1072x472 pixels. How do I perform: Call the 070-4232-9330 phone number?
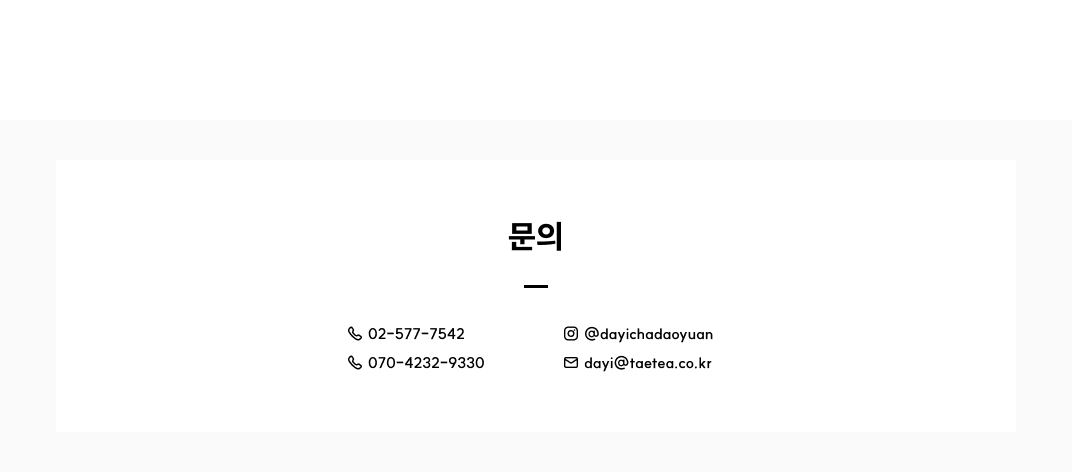pos(425,363)
